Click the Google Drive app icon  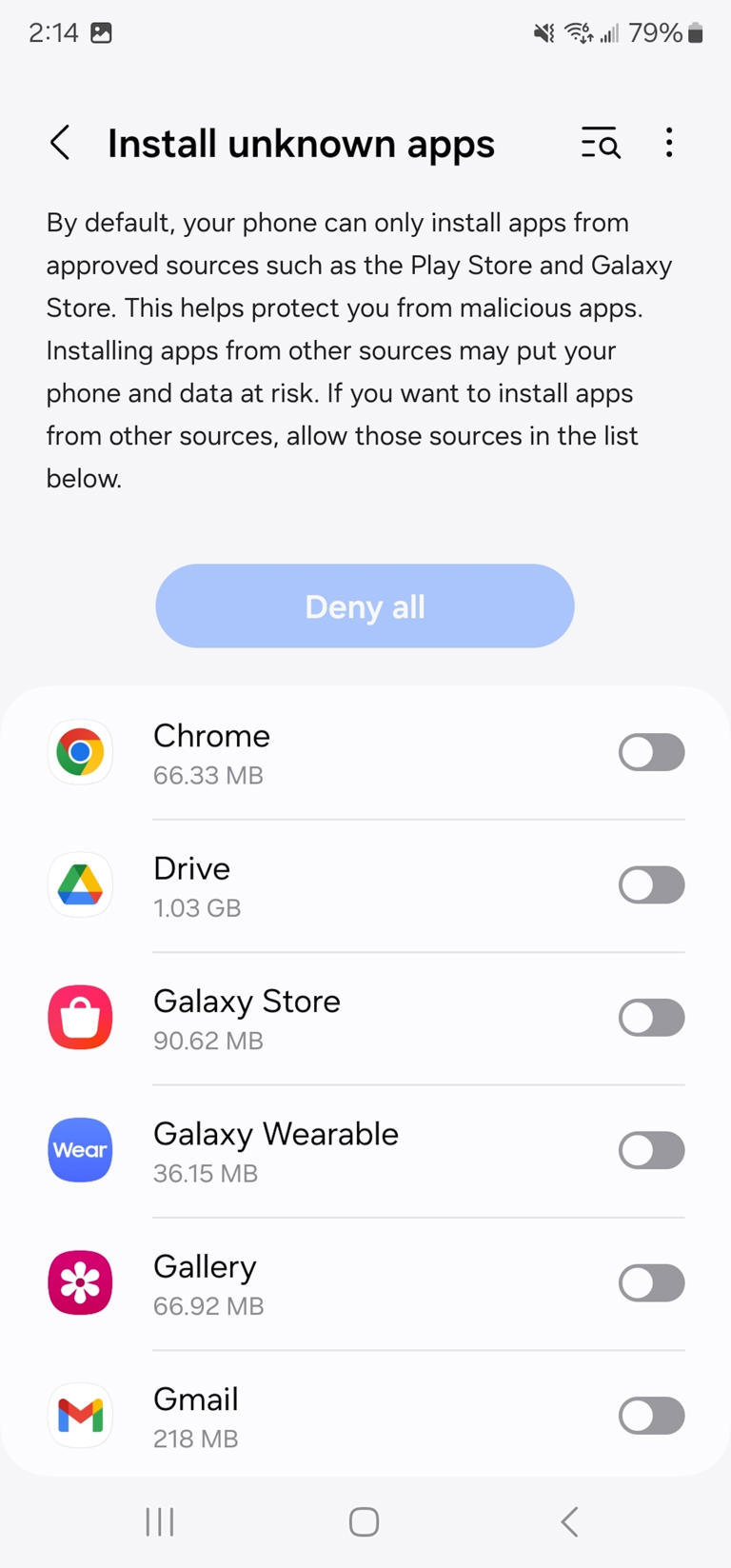pyautogui.click(x=80, y=885)
